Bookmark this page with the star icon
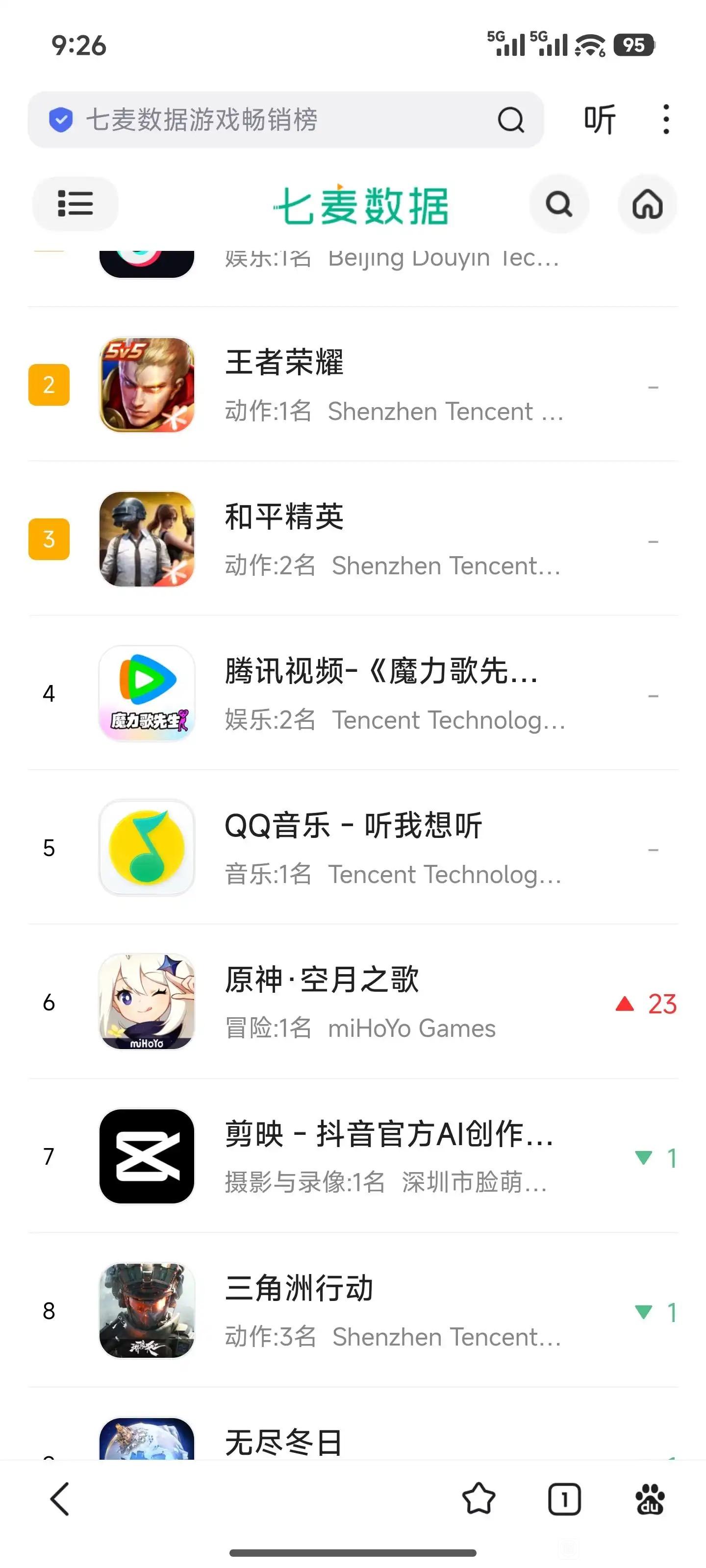The height and width of the screenshot is (1568, 706). 479,1498
